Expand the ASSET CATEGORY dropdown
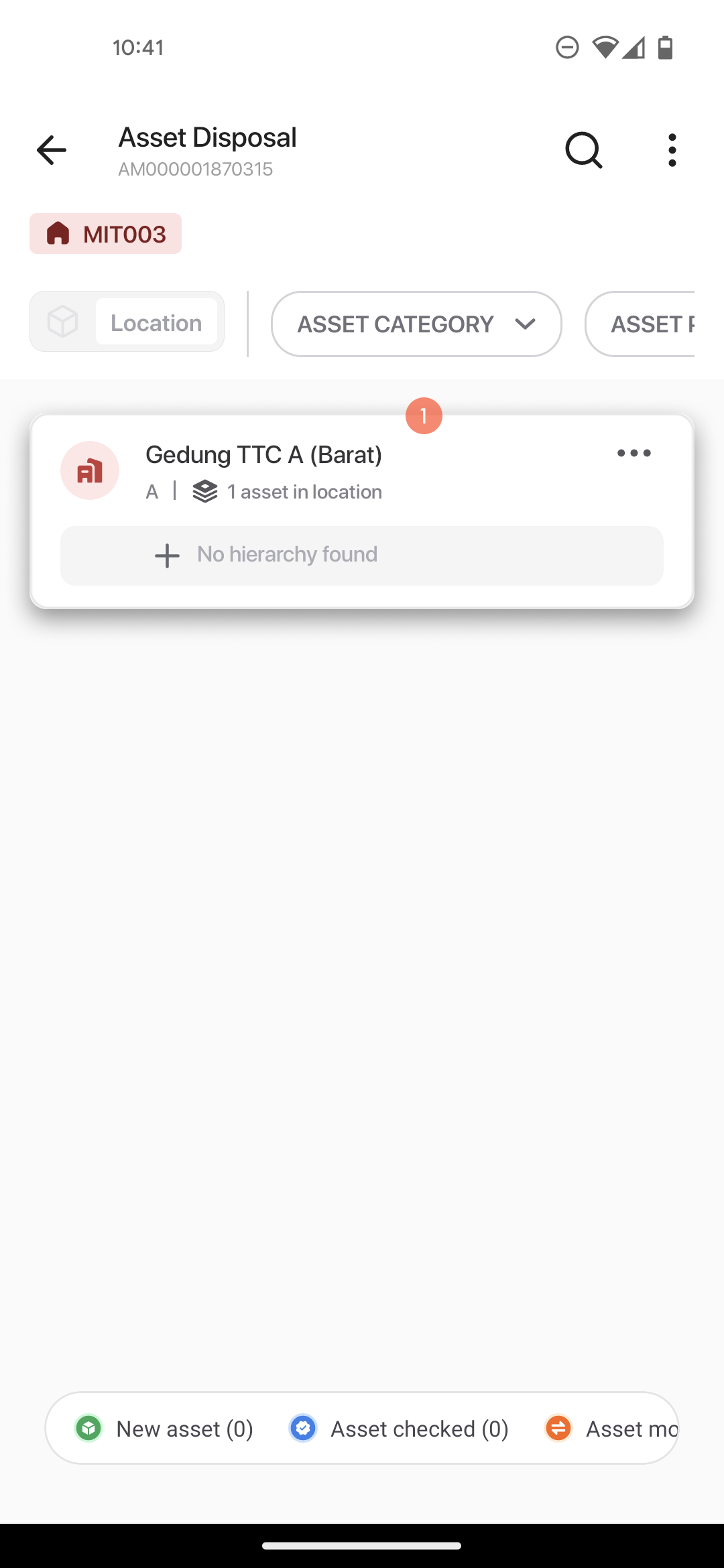This screenshot has height=1568, width=724. click(416, 324)
